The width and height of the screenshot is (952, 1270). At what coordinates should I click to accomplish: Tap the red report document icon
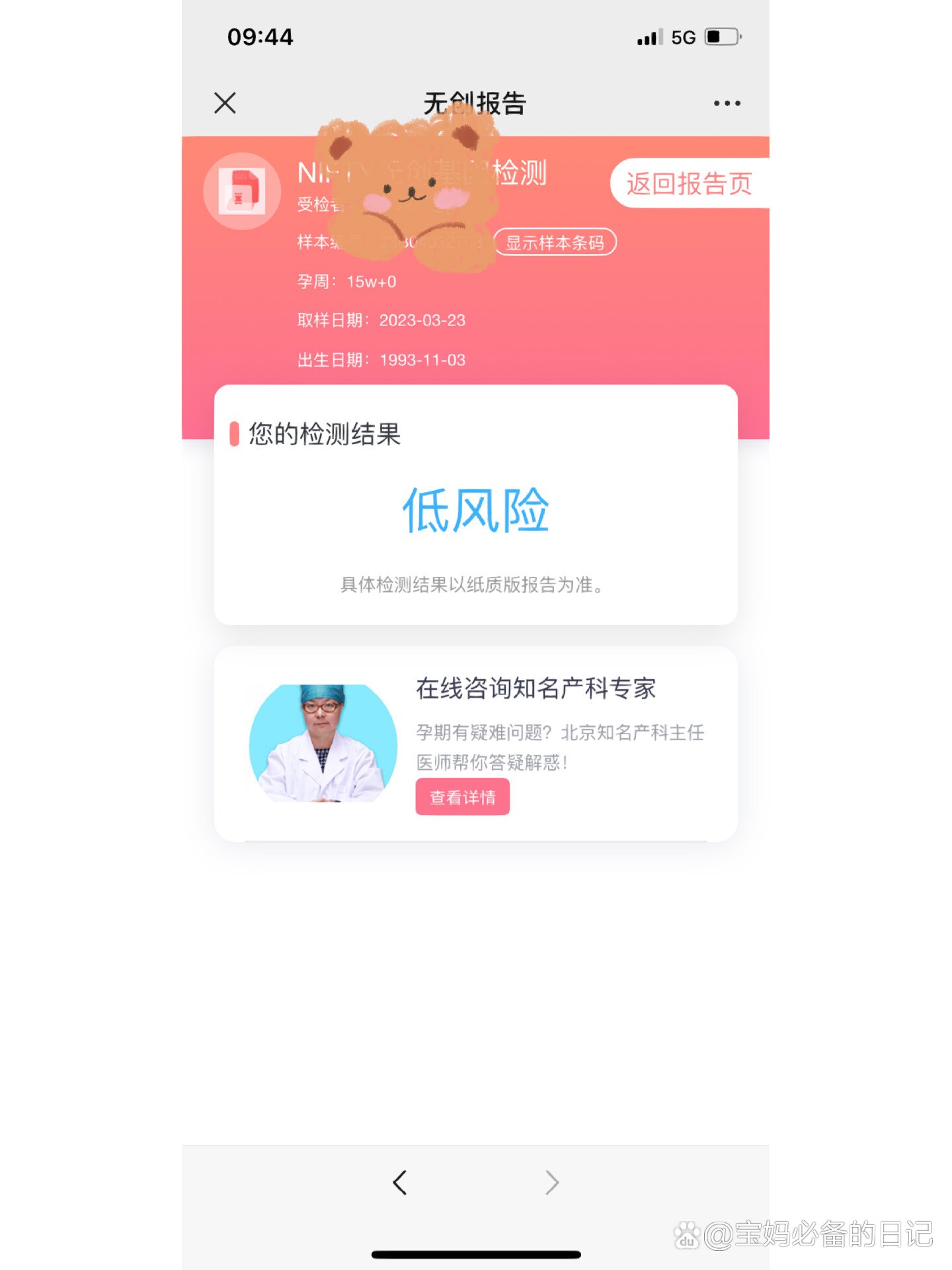[242, 192]
